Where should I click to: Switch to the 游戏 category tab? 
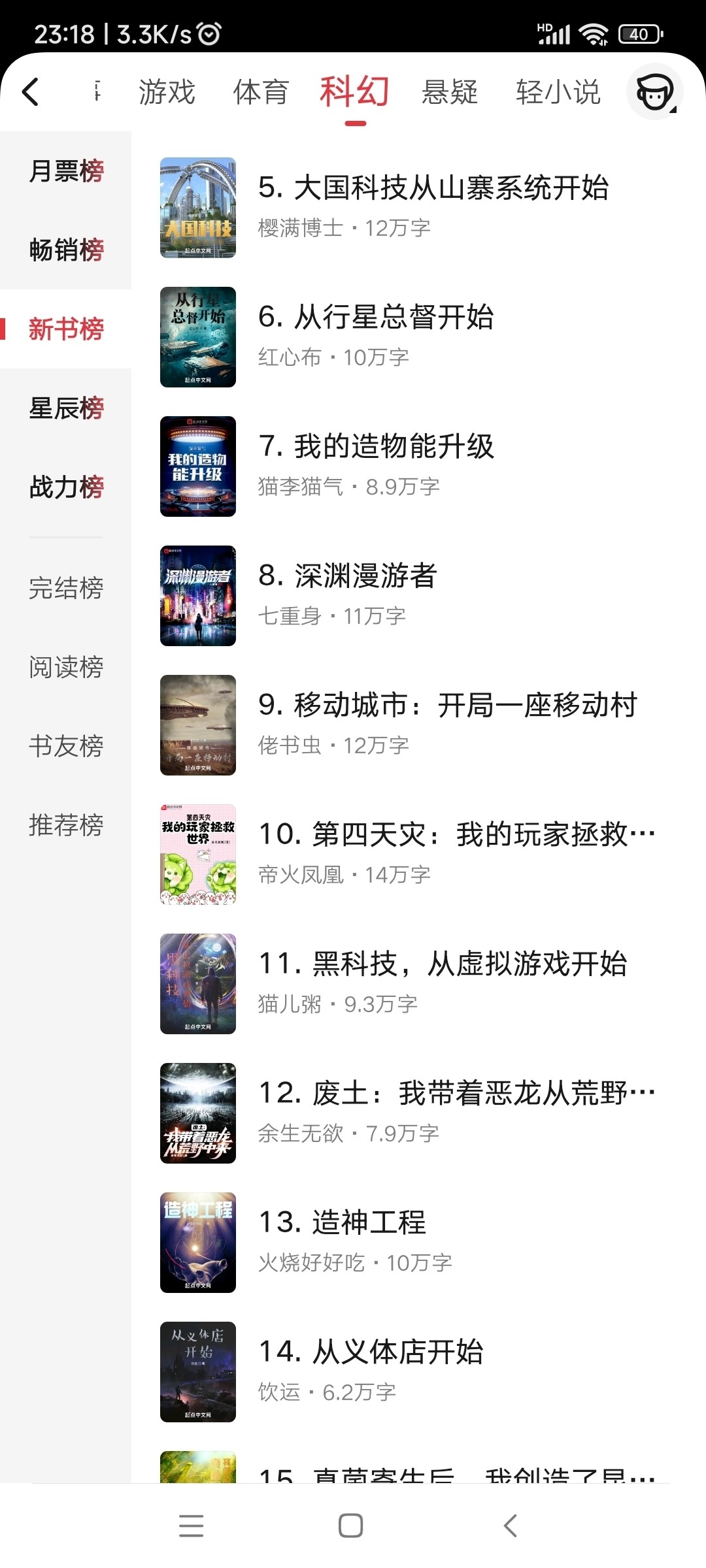[x=167, y=91]
